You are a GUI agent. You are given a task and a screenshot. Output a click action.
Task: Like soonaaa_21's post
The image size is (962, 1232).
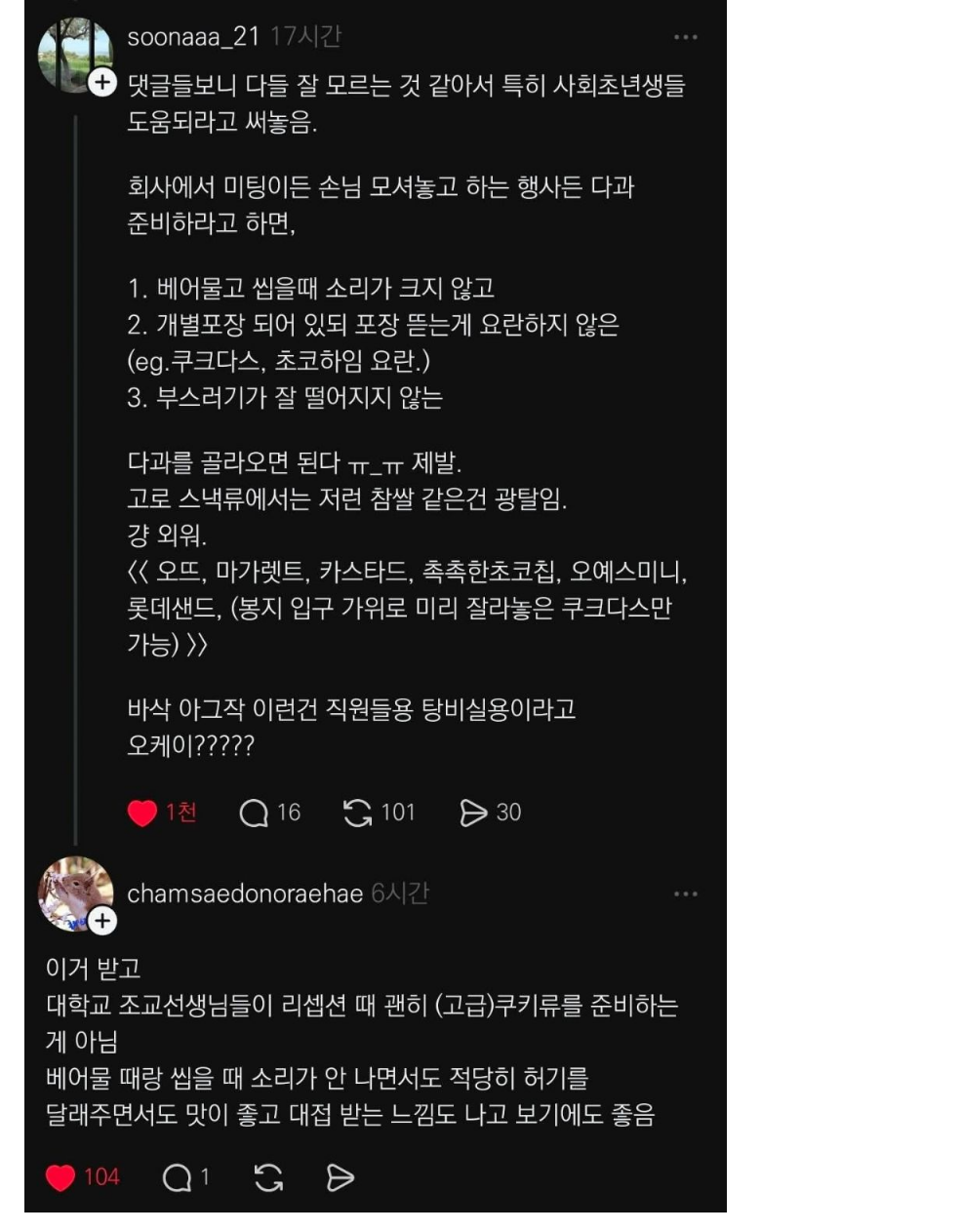(x=142, y=813)
